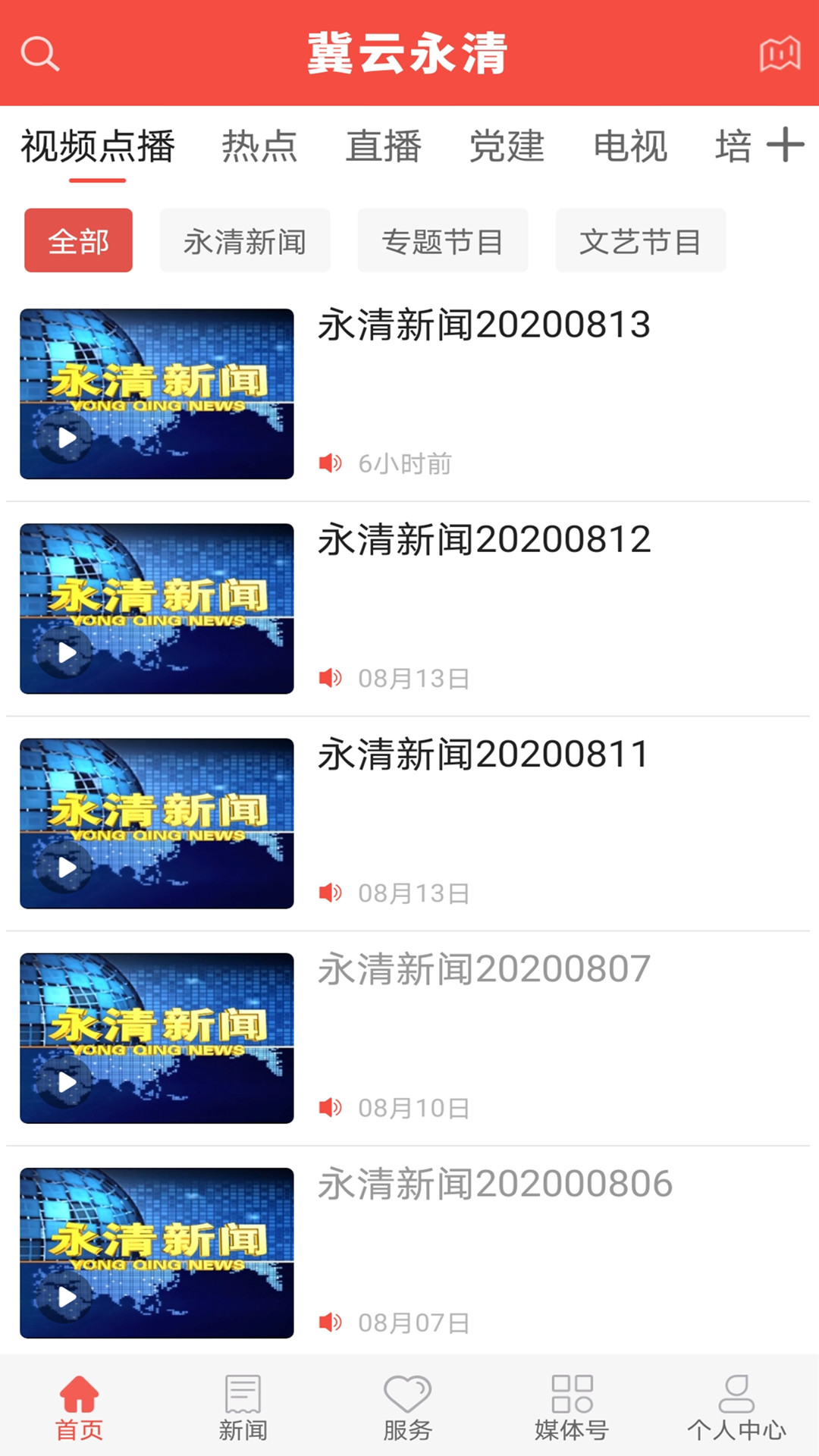The height and width of the screenshot is (1456, 819).
Task: Filter videos by 文艺节目
Action: (x=641, y=240)
